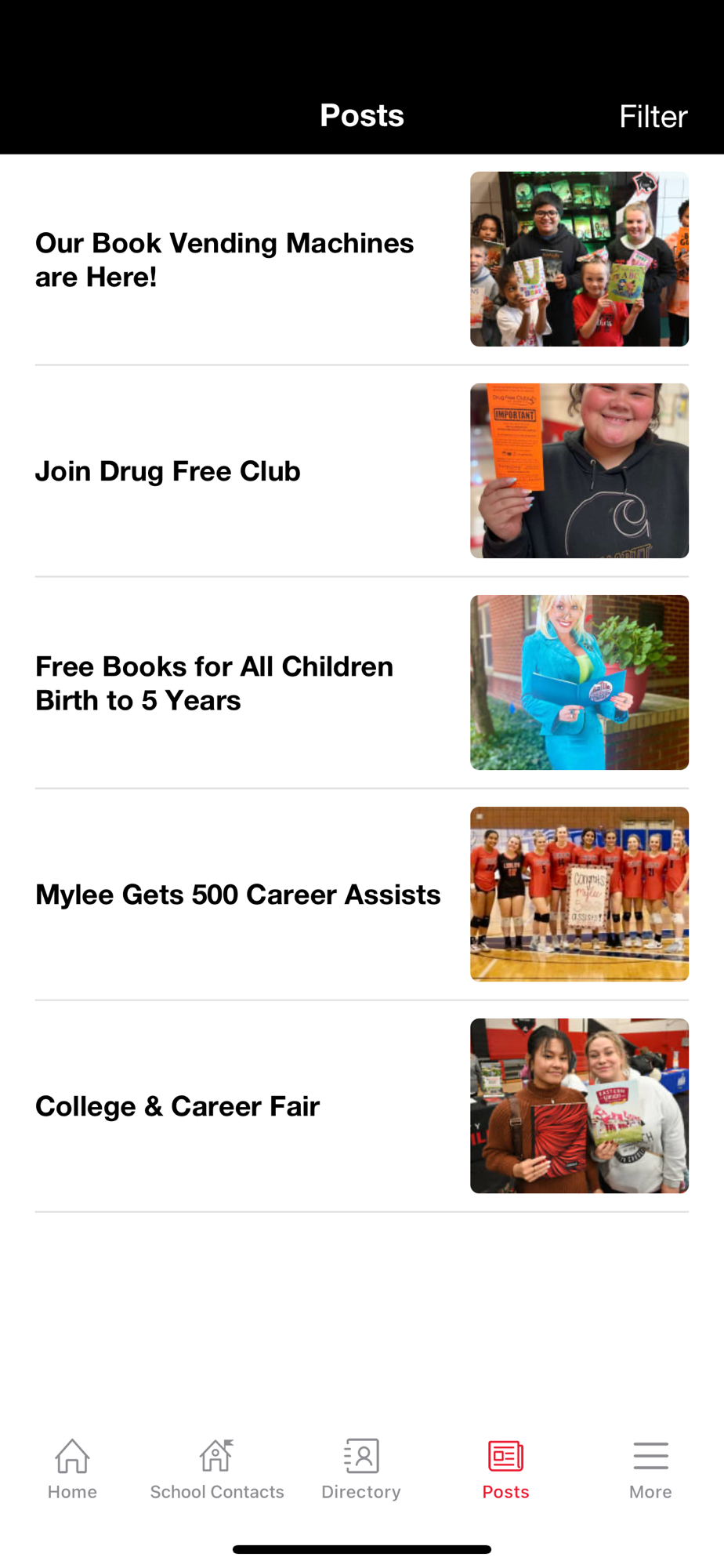View the College & Career Fair post
This screenshot has height=1568, width=724.
pyautogui.click(x=178, y=1106)
